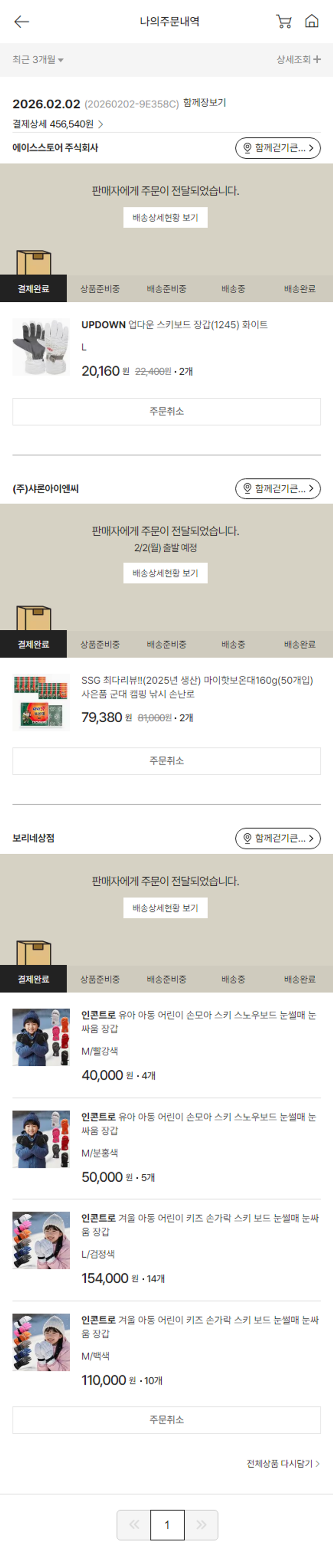View 배송상세현황 for 보리네상점 order
Screen dimensions: 333x1568
click(165, 908)
